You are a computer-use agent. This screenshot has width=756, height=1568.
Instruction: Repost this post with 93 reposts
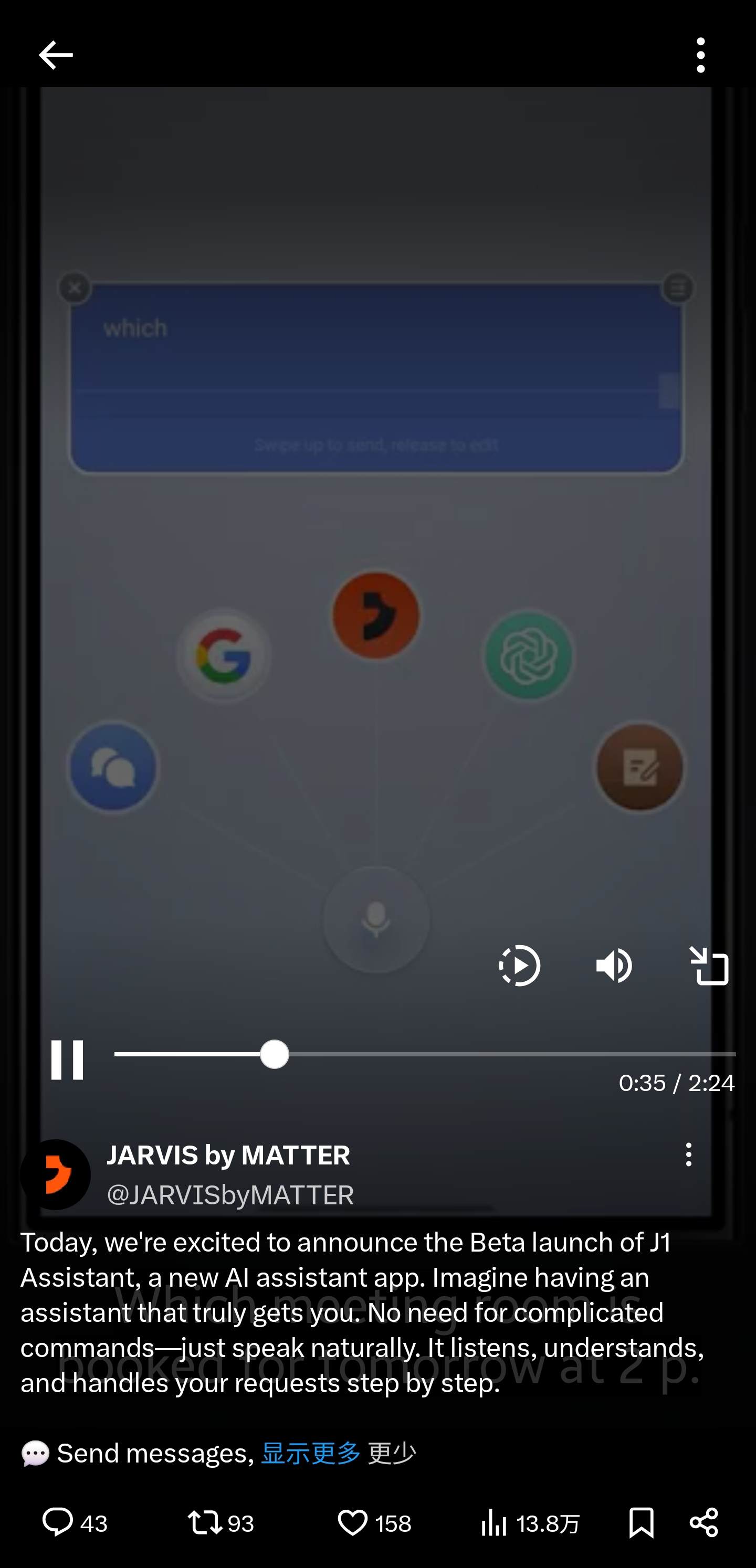(x=220, y=1523)
